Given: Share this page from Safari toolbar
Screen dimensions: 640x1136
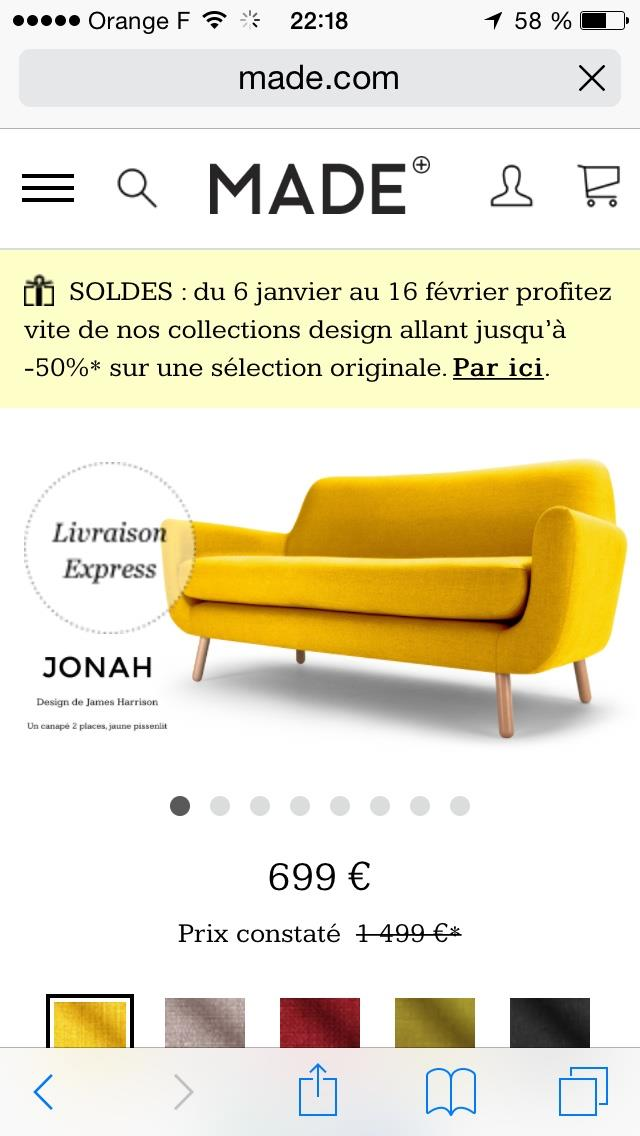Looking at the screenshot, I should 320,1090.
